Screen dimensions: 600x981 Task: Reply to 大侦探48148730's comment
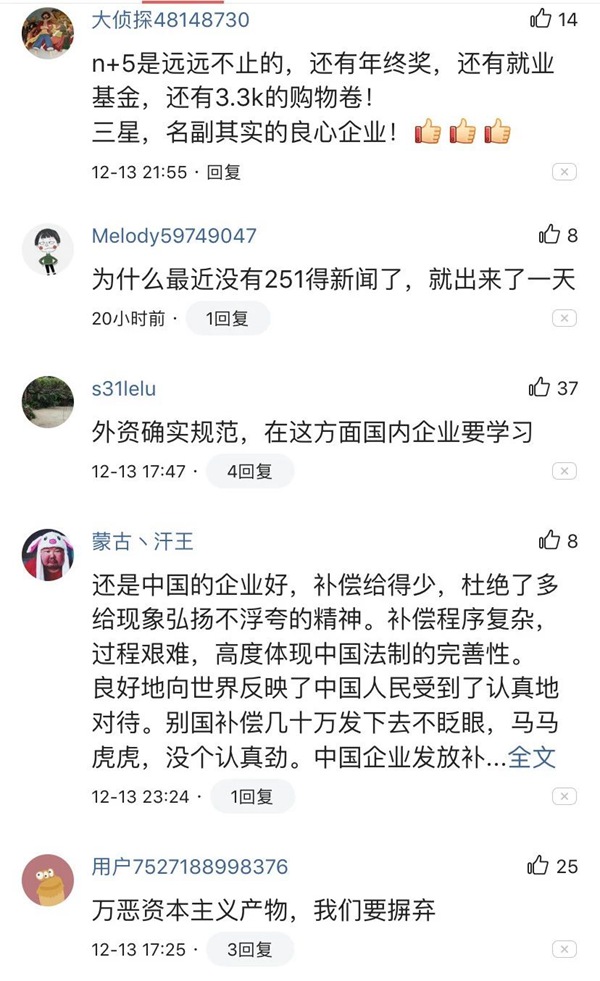coord(224,172)
